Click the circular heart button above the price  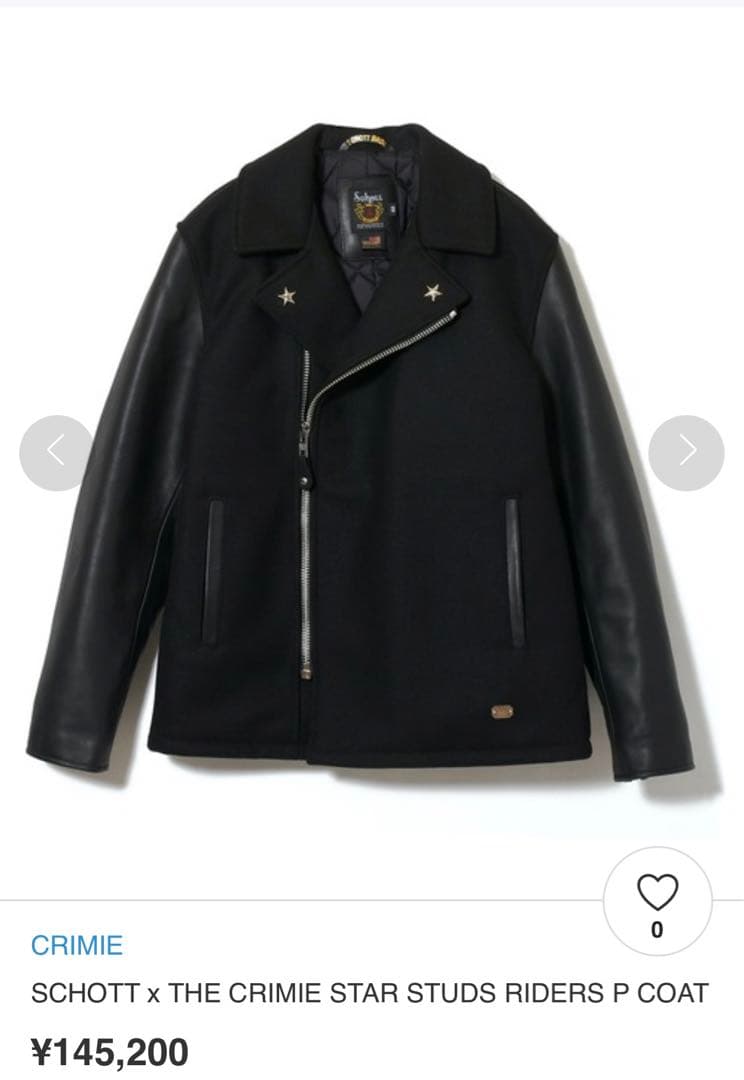(658, 896)
